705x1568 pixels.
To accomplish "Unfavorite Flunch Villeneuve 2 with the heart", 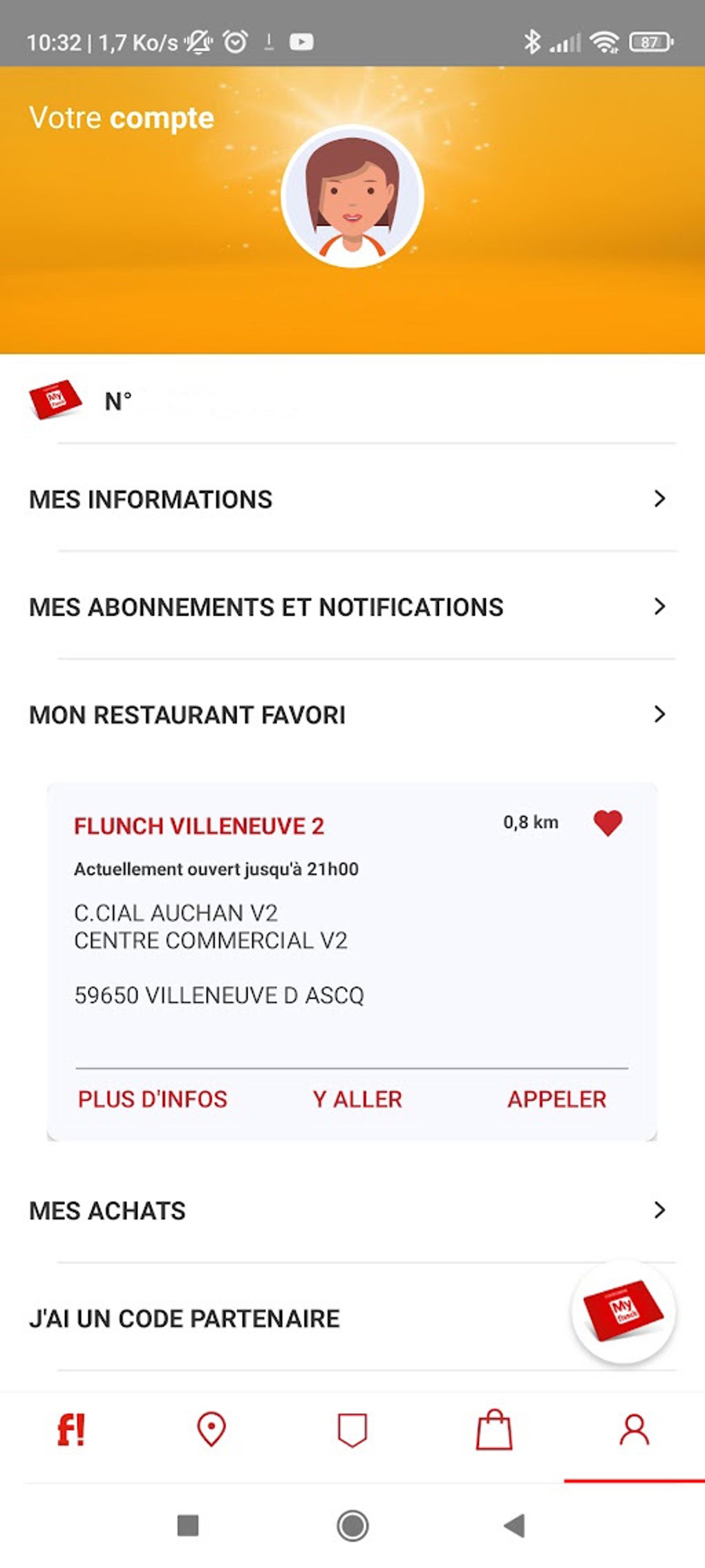I will tap(608, 823).
